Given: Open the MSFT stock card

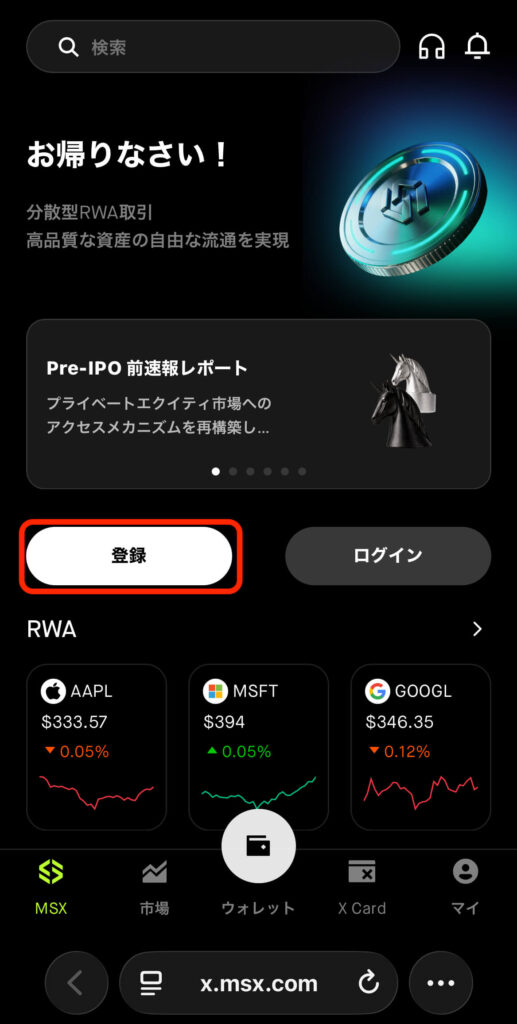Looking at the screenshot, I should pos(258,746).
